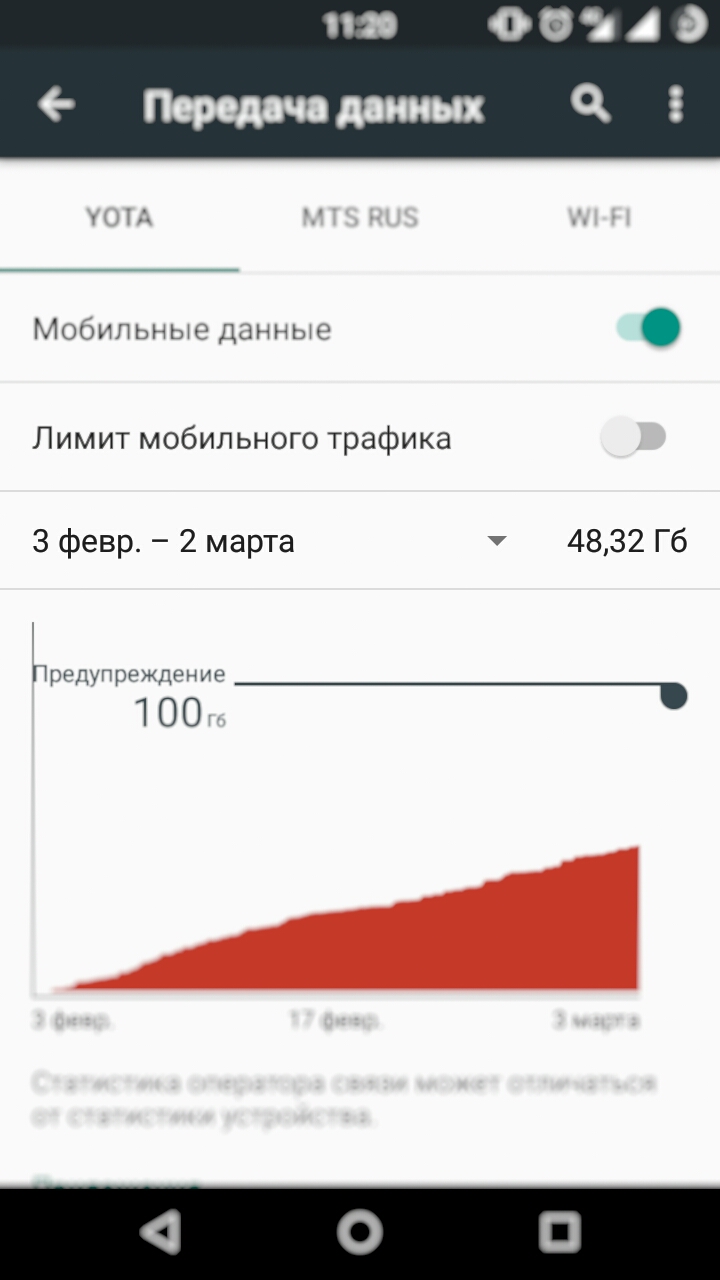This screenshot has width=720, height=1280.
Task: Switch to the MTS RUS tab
Action: (360, 217)
